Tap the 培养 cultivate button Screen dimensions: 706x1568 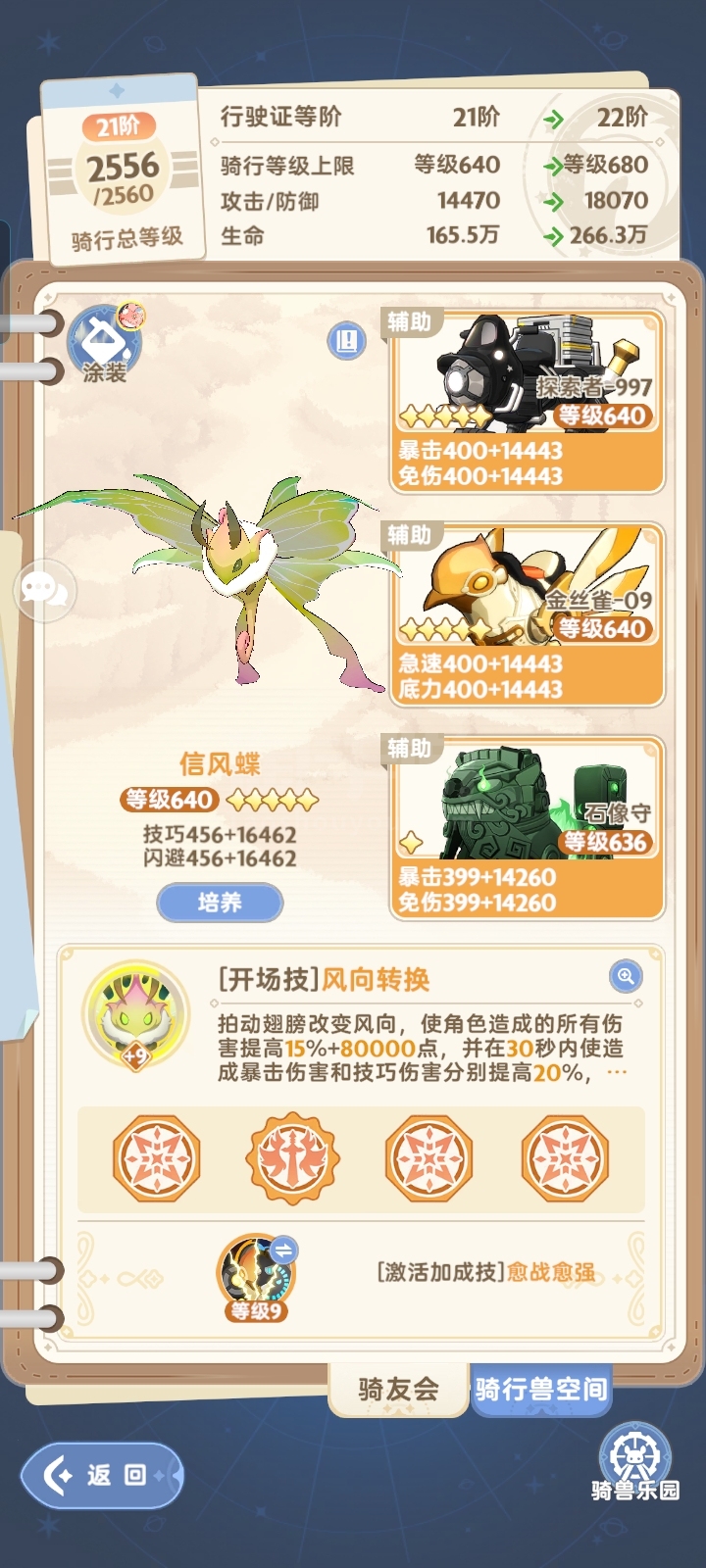220,903
